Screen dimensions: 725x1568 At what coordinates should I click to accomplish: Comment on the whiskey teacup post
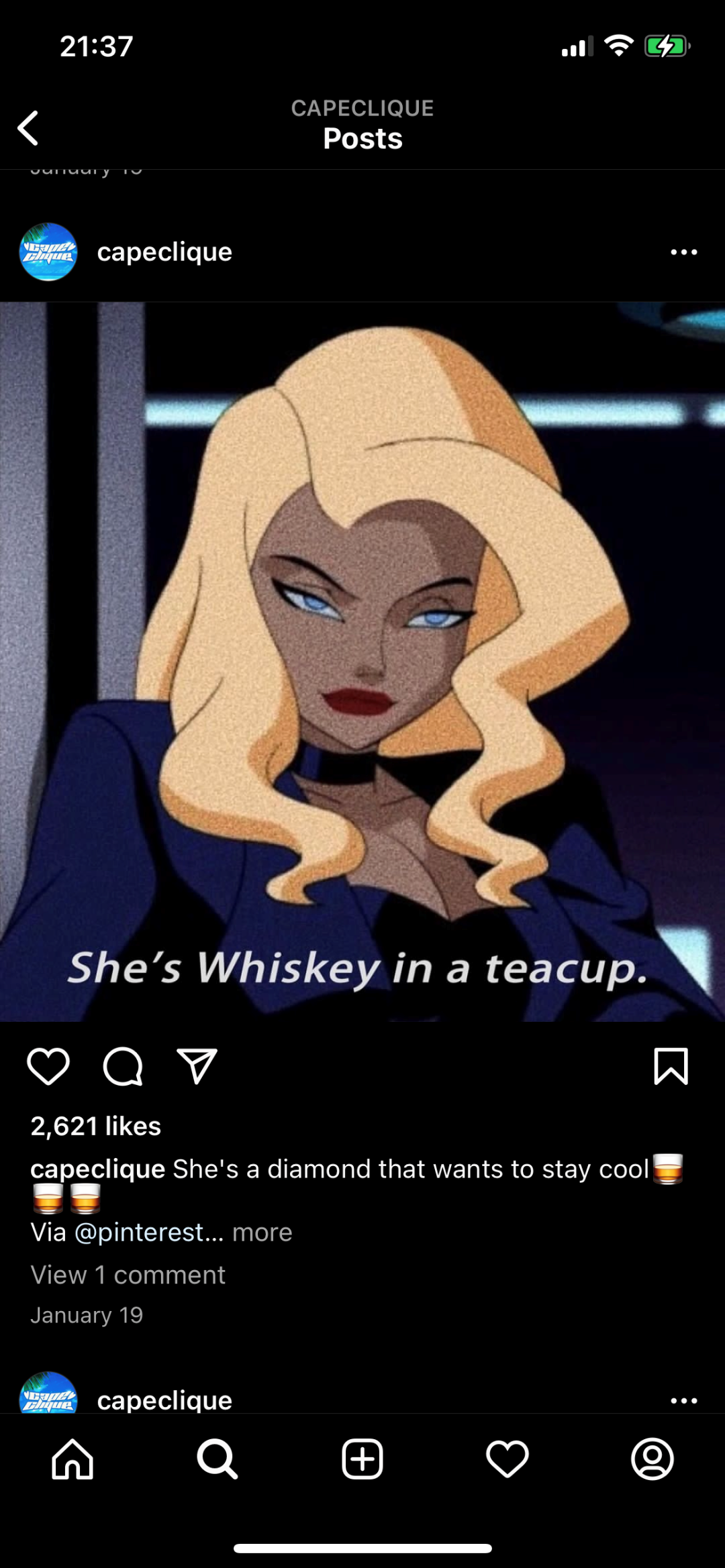[x=123, y=1066]
